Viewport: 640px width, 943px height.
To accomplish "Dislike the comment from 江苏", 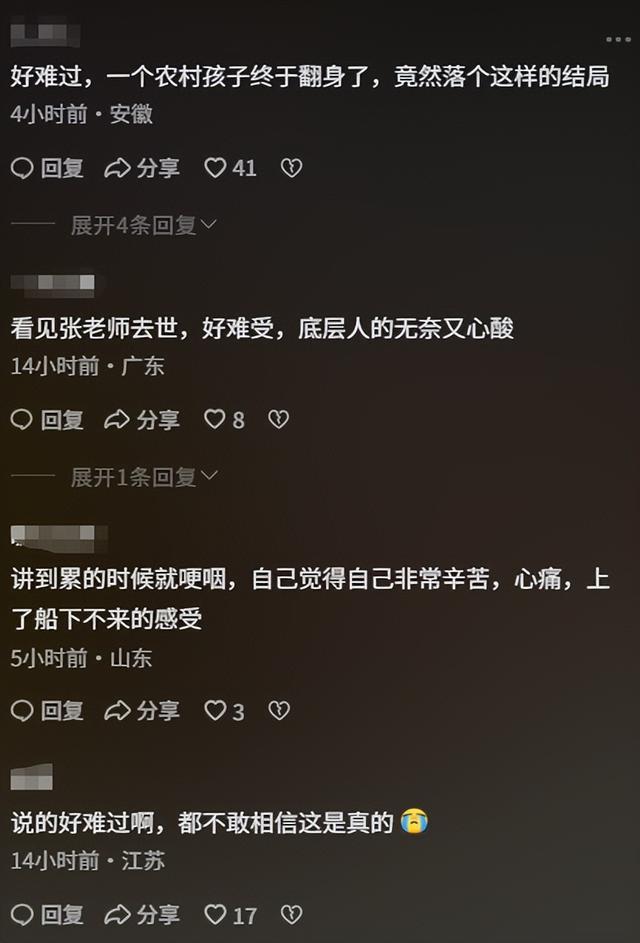I will pos(291,914).
